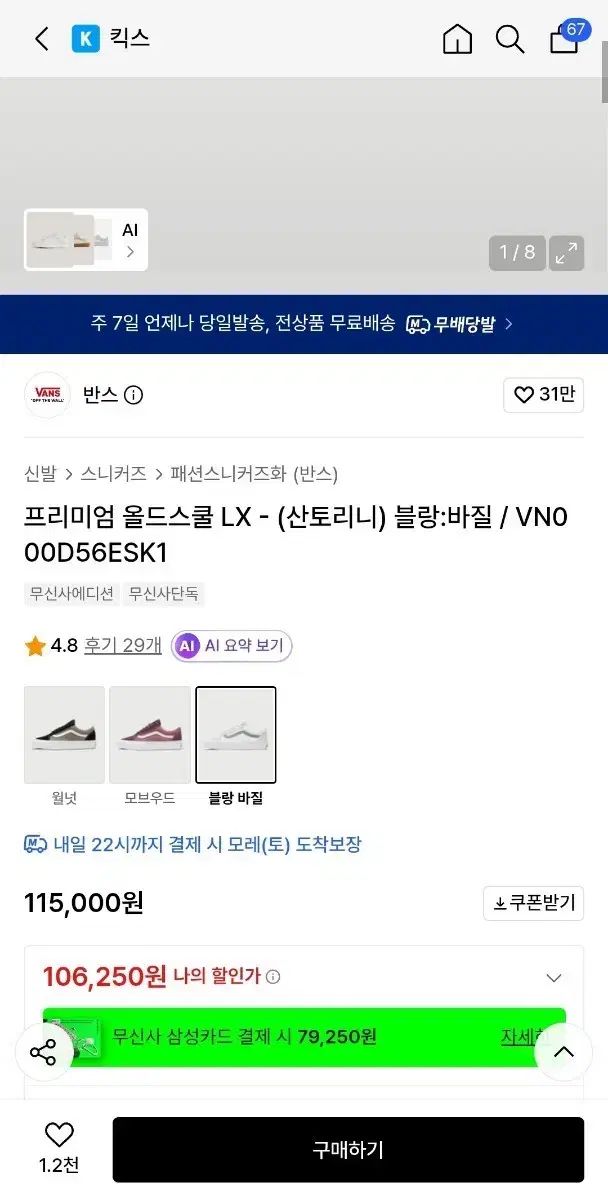Jump to top with the up arrow button
This screenshot has height=1200, width=608.
(x=564, y=1052)
